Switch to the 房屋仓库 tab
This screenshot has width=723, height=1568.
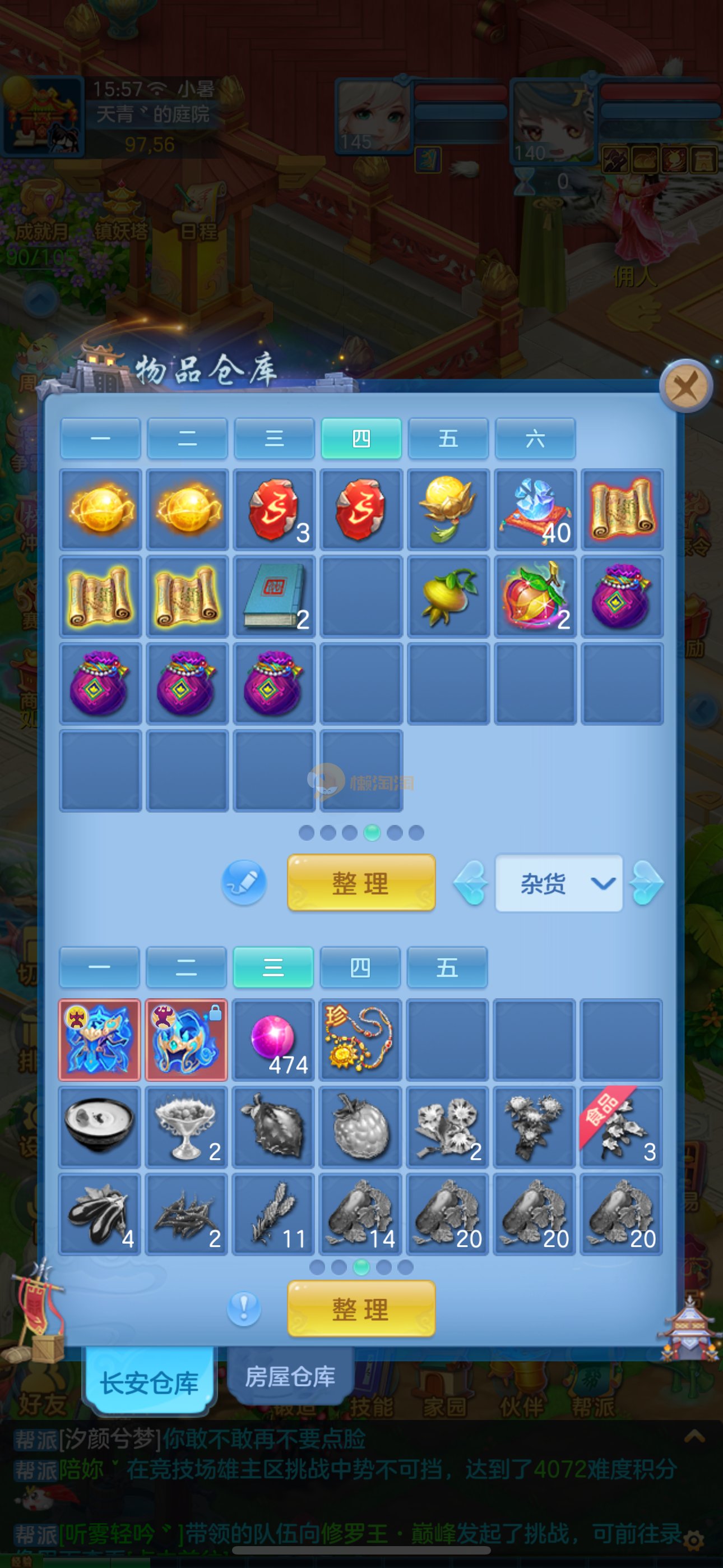pyautogui.click(x=290, y=1377)
